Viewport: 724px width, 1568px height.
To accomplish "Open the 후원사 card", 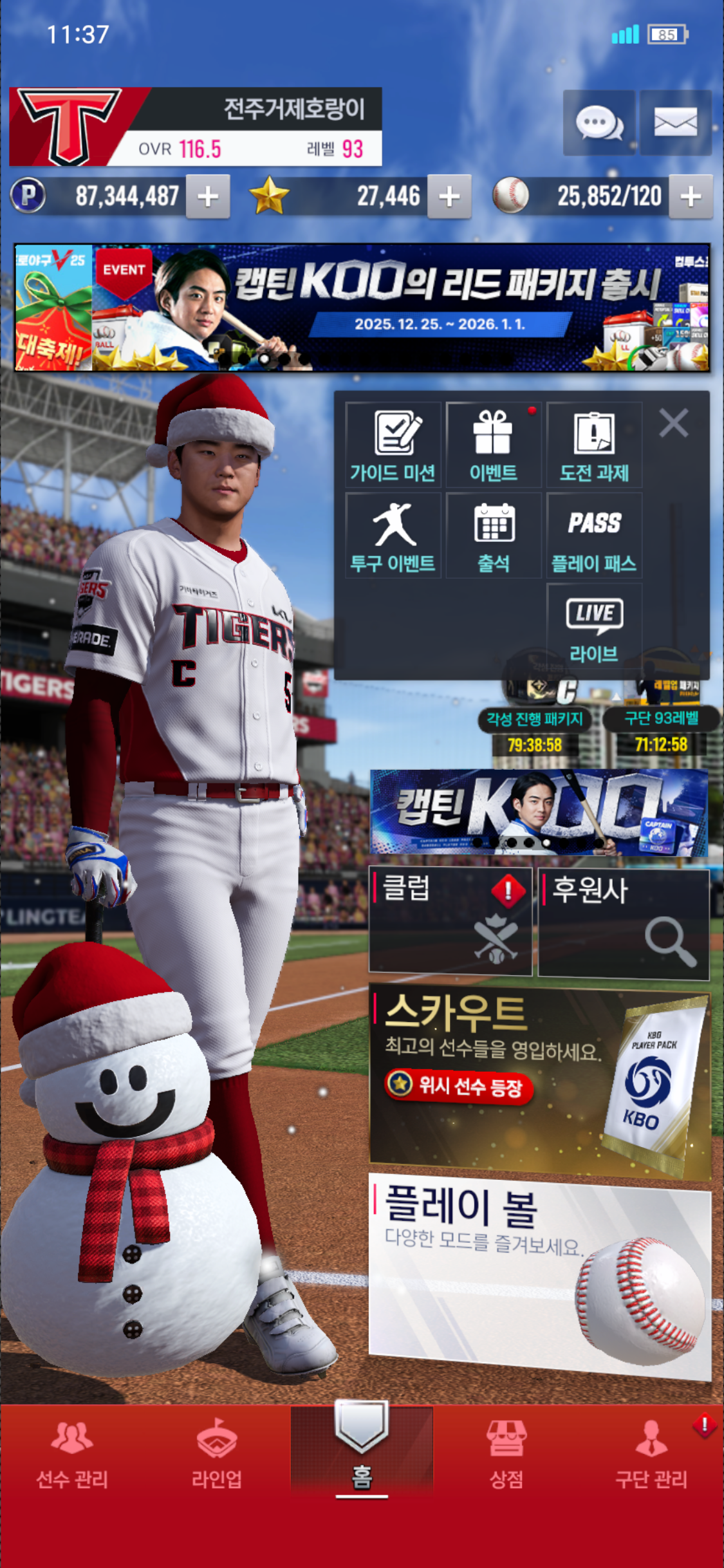I will (624, 923).
